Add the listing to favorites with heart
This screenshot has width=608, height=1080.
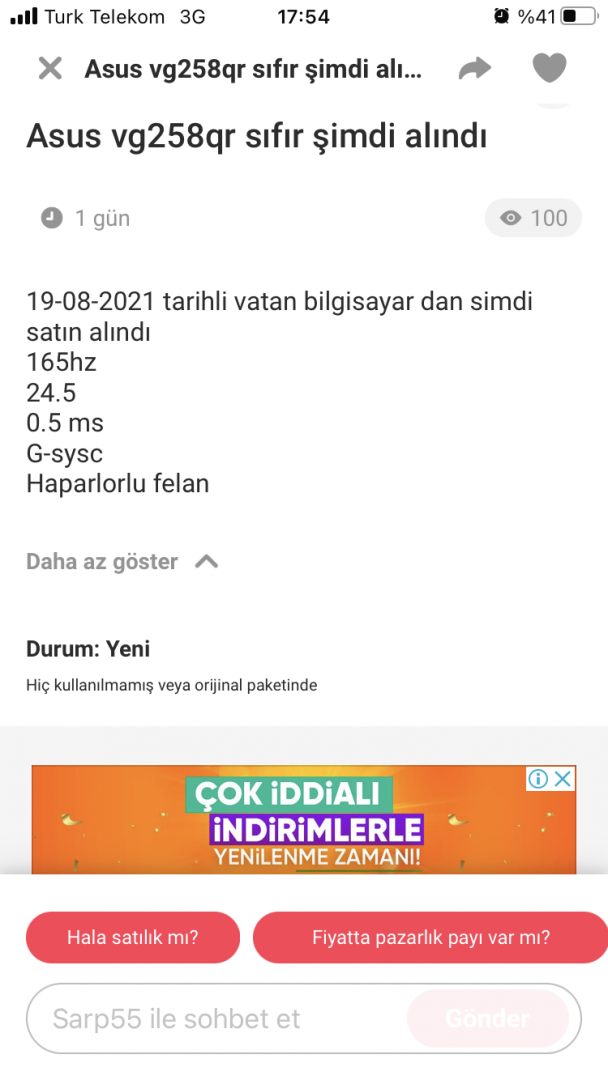[x=549, y=68]
